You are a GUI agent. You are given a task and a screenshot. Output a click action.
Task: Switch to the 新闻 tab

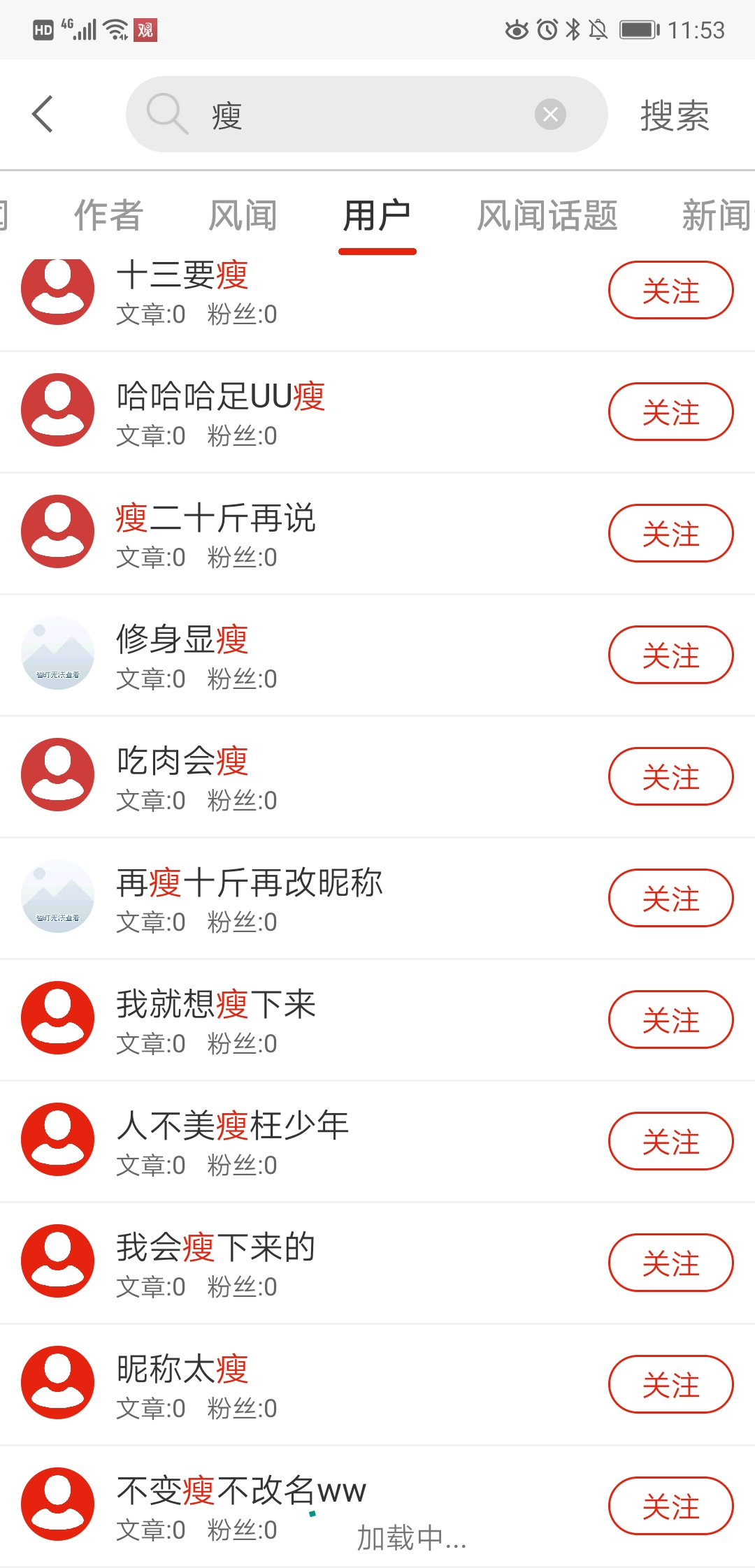[x=715, y=215]
